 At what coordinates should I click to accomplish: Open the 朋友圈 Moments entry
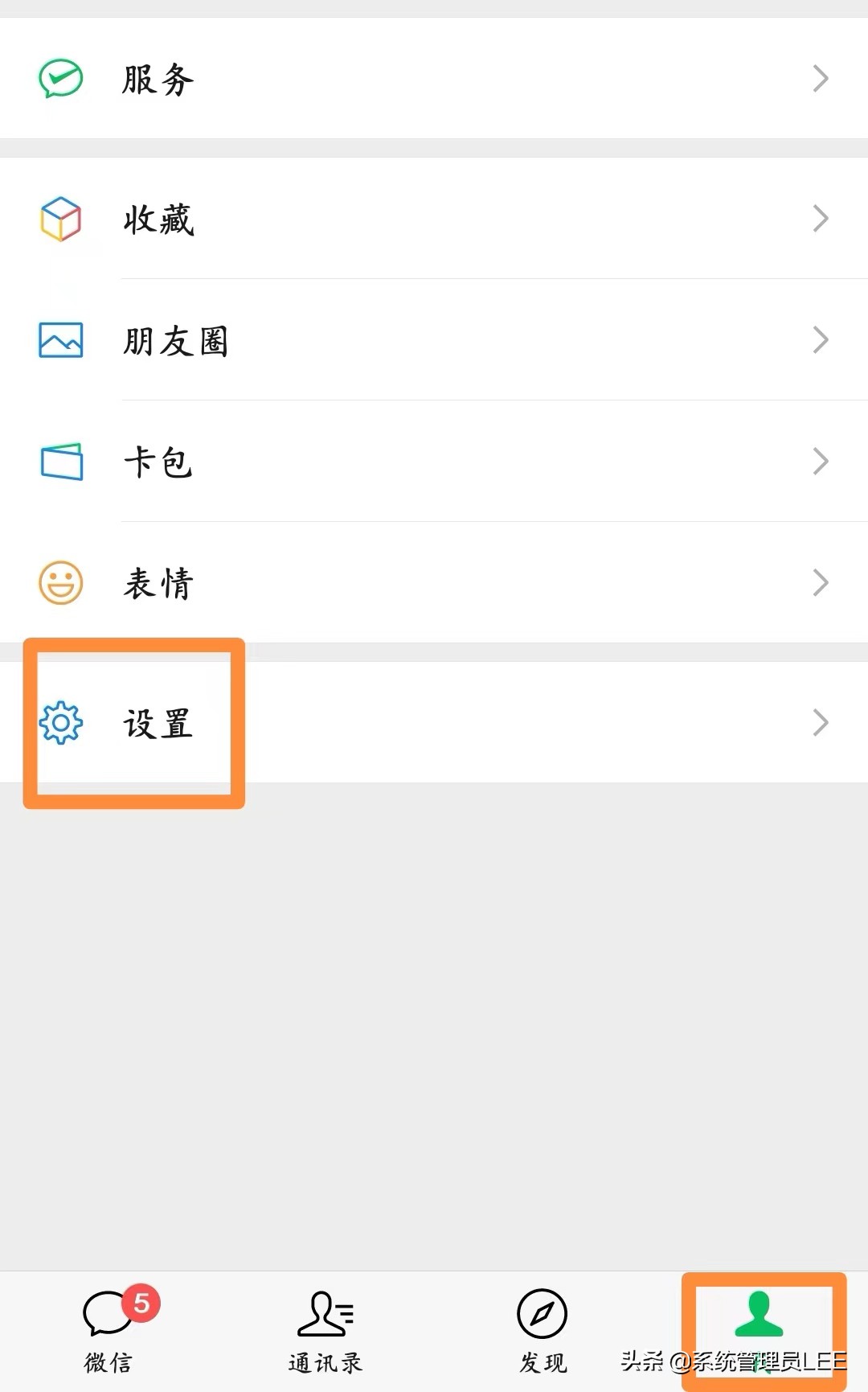[321, 340]
